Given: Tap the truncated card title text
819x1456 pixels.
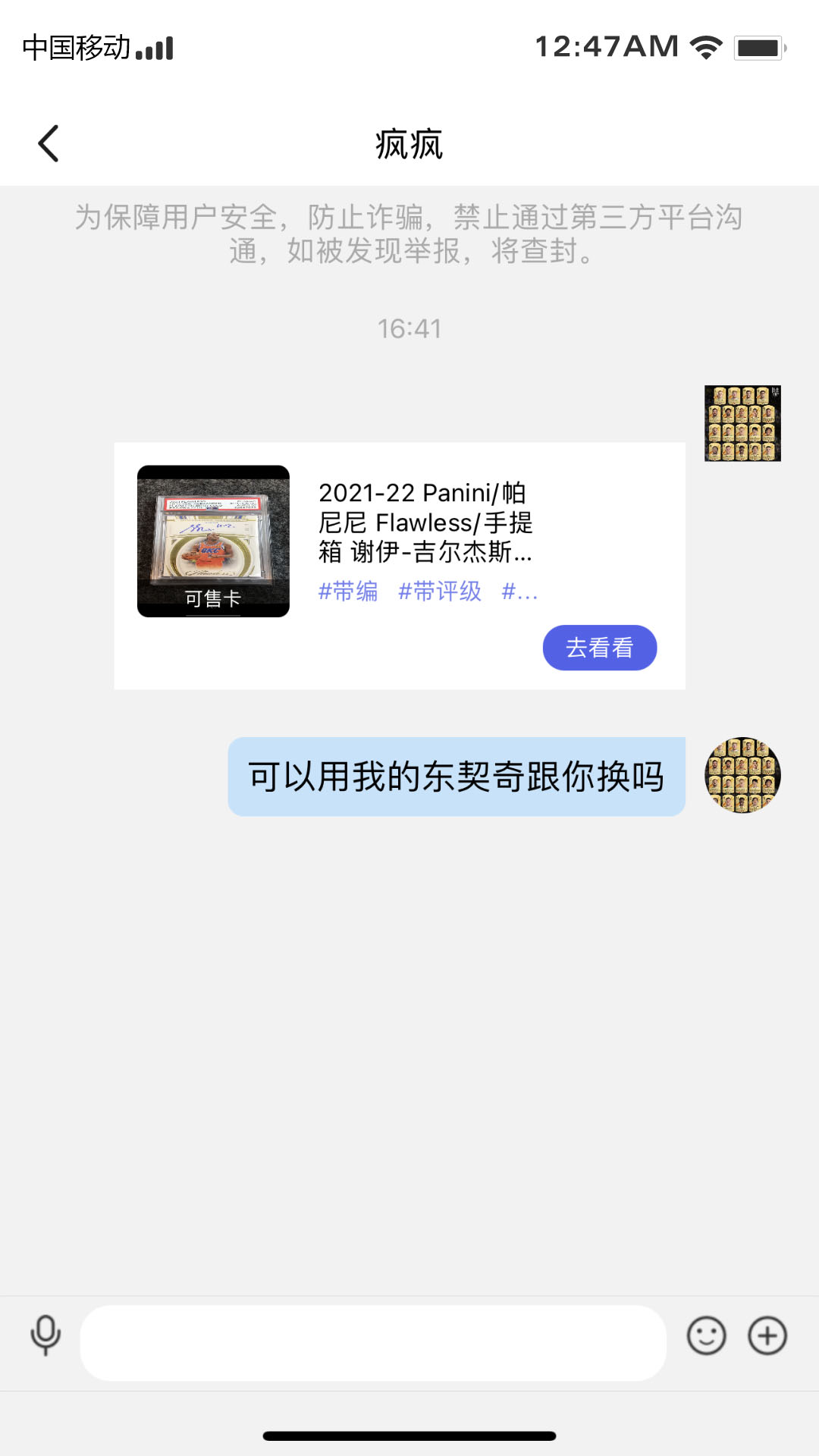Looking at the screenshot, I should coord(425,523).
